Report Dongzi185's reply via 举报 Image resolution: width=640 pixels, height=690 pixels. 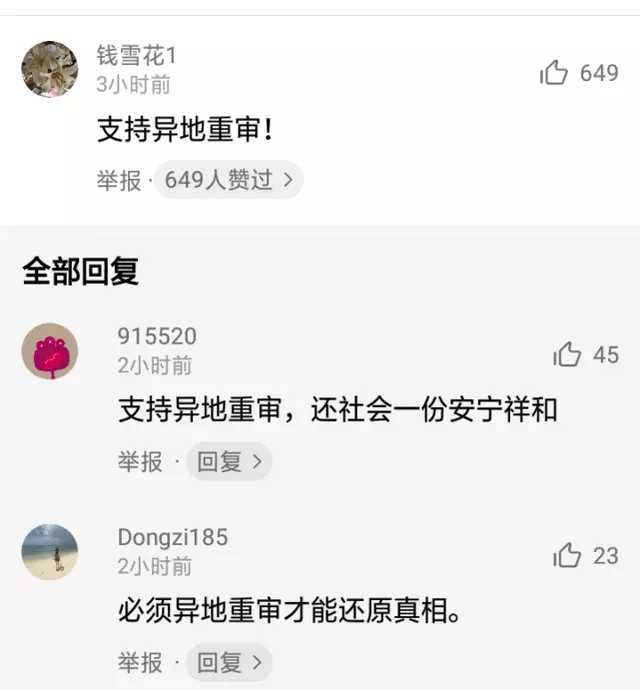click(x=140, y=662)
